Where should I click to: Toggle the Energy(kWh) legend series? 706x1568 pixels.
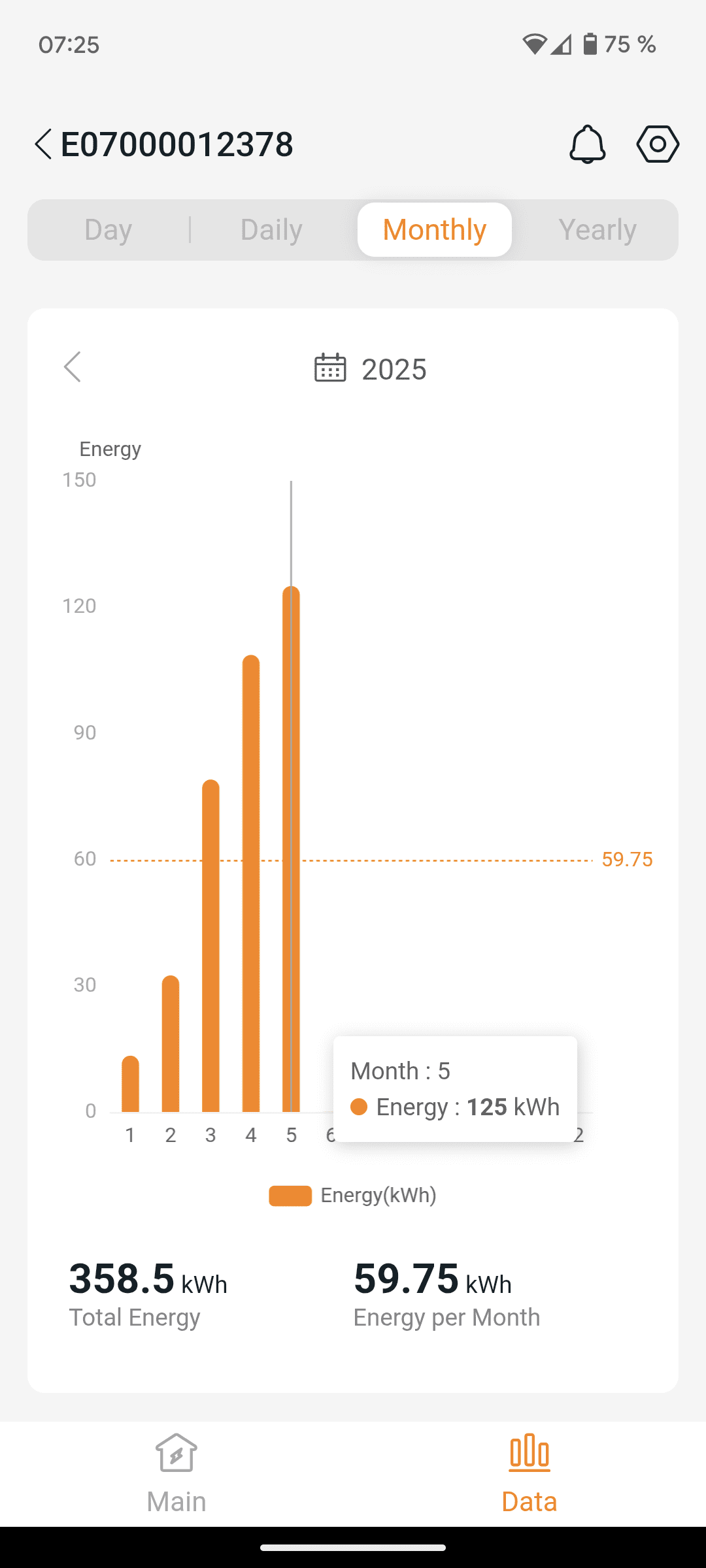[x=353, y=1196]
